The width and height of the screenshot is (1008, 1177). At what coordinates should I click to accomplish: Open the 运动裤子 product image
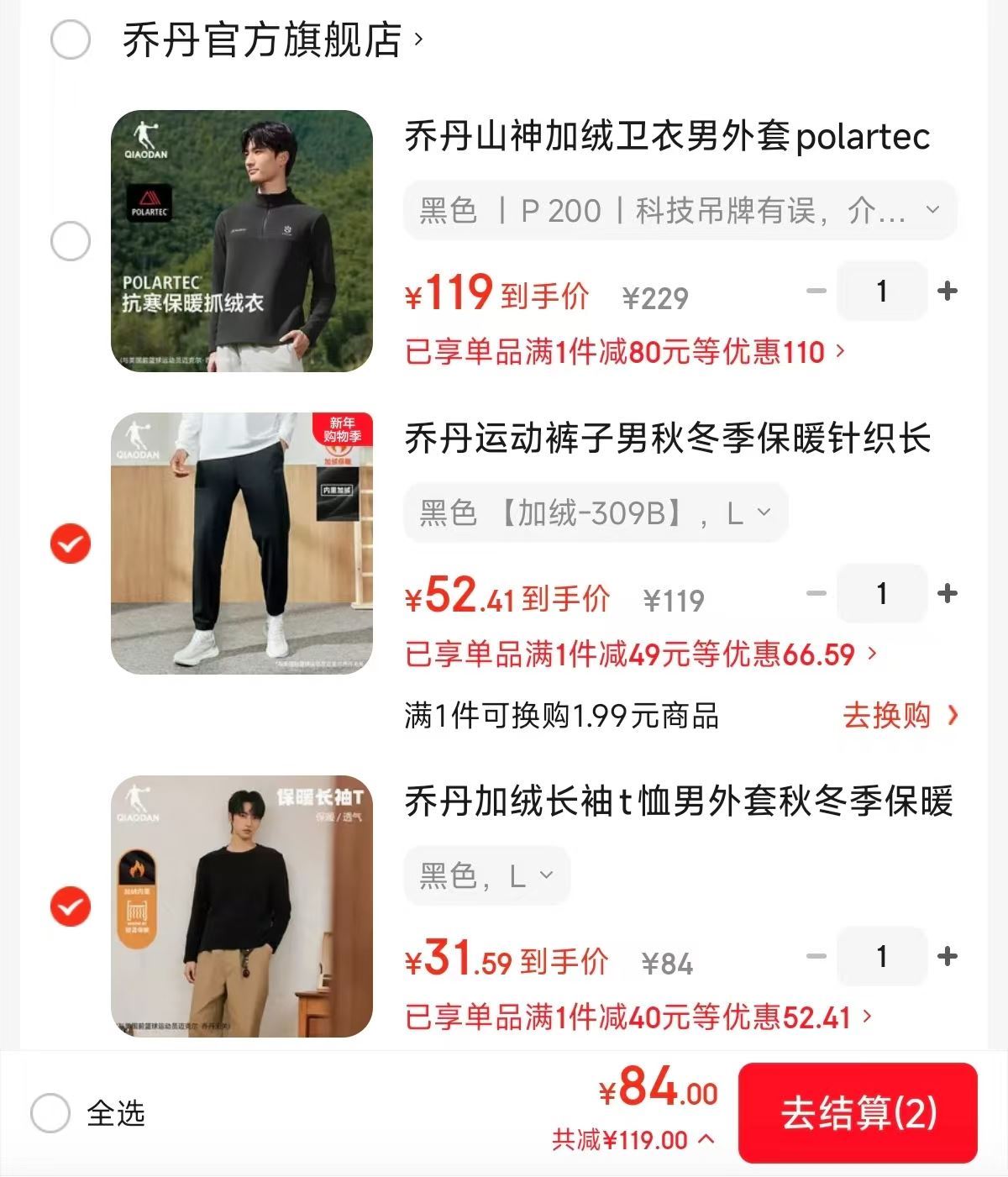[242, 544]
